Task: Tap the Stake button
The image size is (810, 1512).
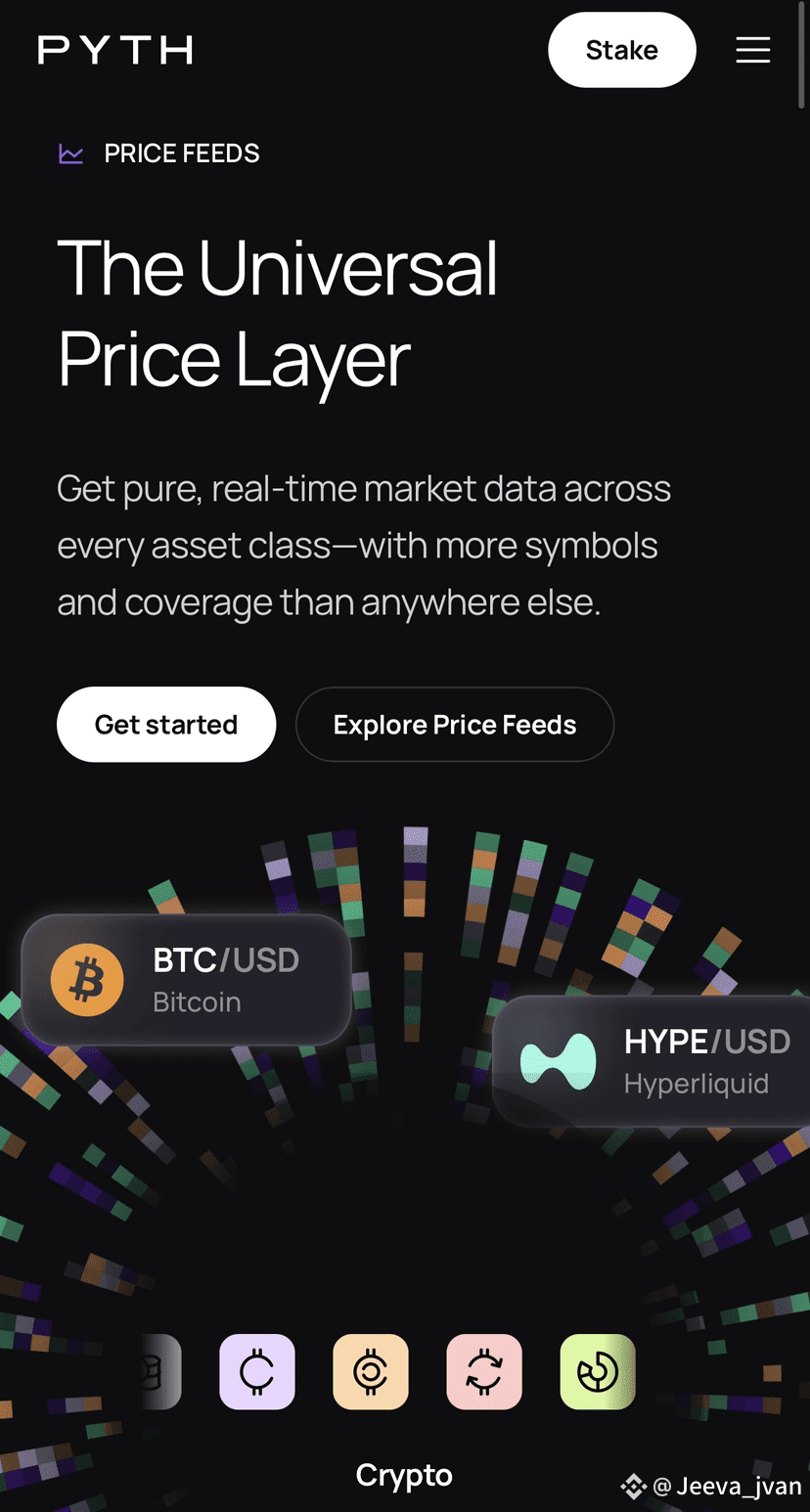Action: 622,50
